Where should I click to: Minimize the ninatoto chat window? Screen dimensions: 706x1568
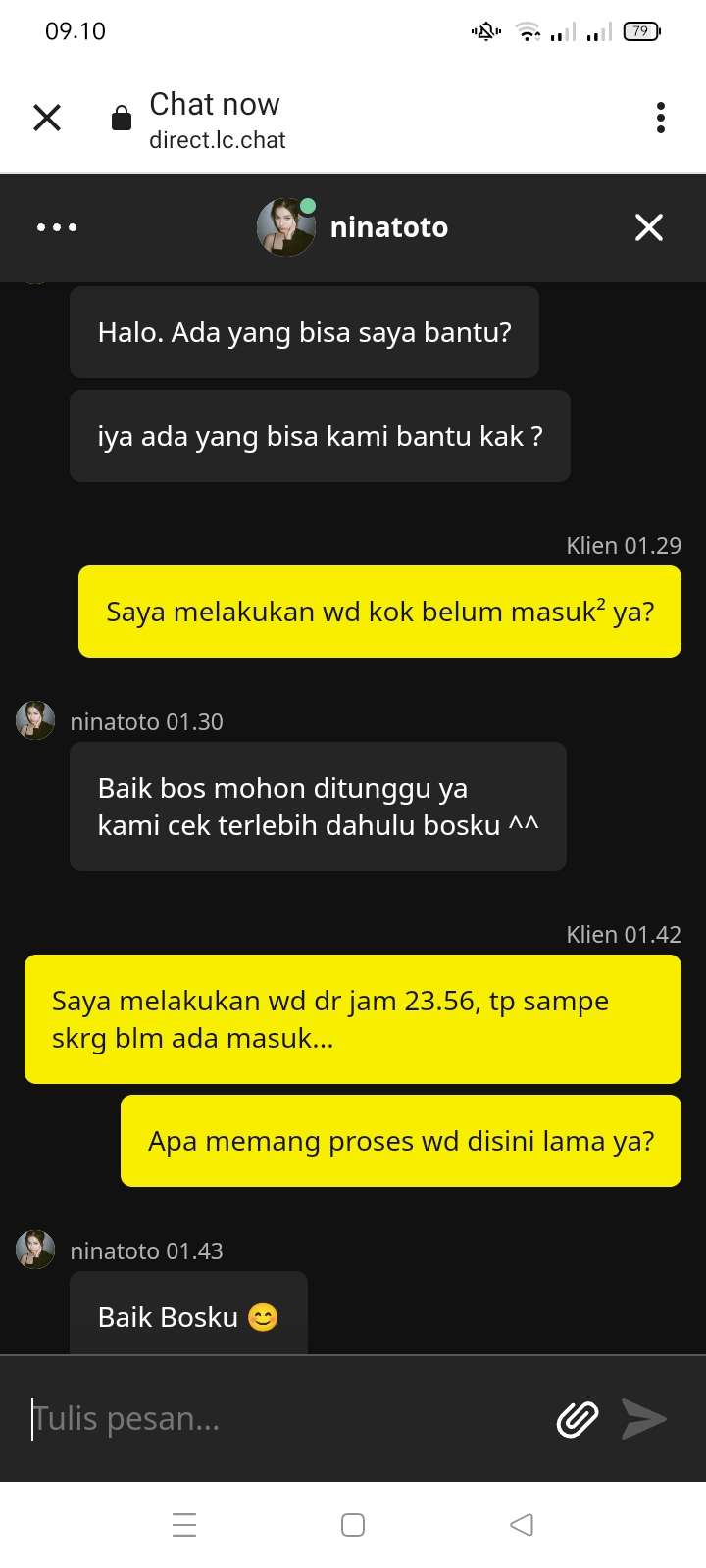click(x=649, y=227)
